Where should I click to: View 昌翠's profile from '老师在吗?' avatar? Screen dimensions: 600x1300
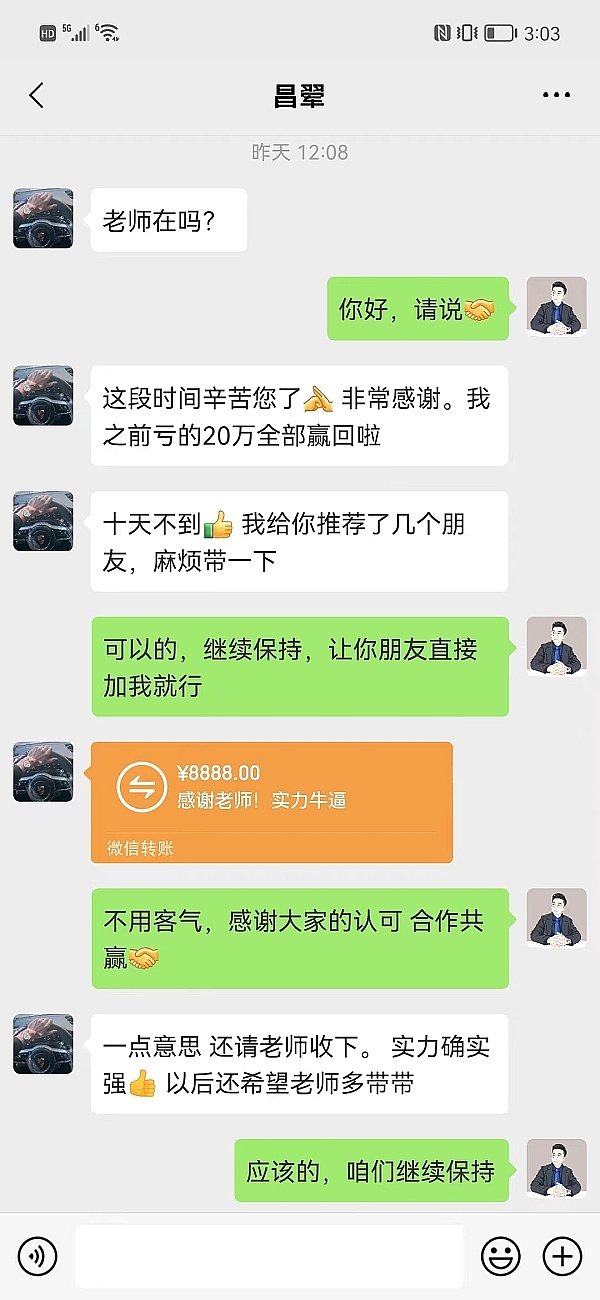pos(43,218)
